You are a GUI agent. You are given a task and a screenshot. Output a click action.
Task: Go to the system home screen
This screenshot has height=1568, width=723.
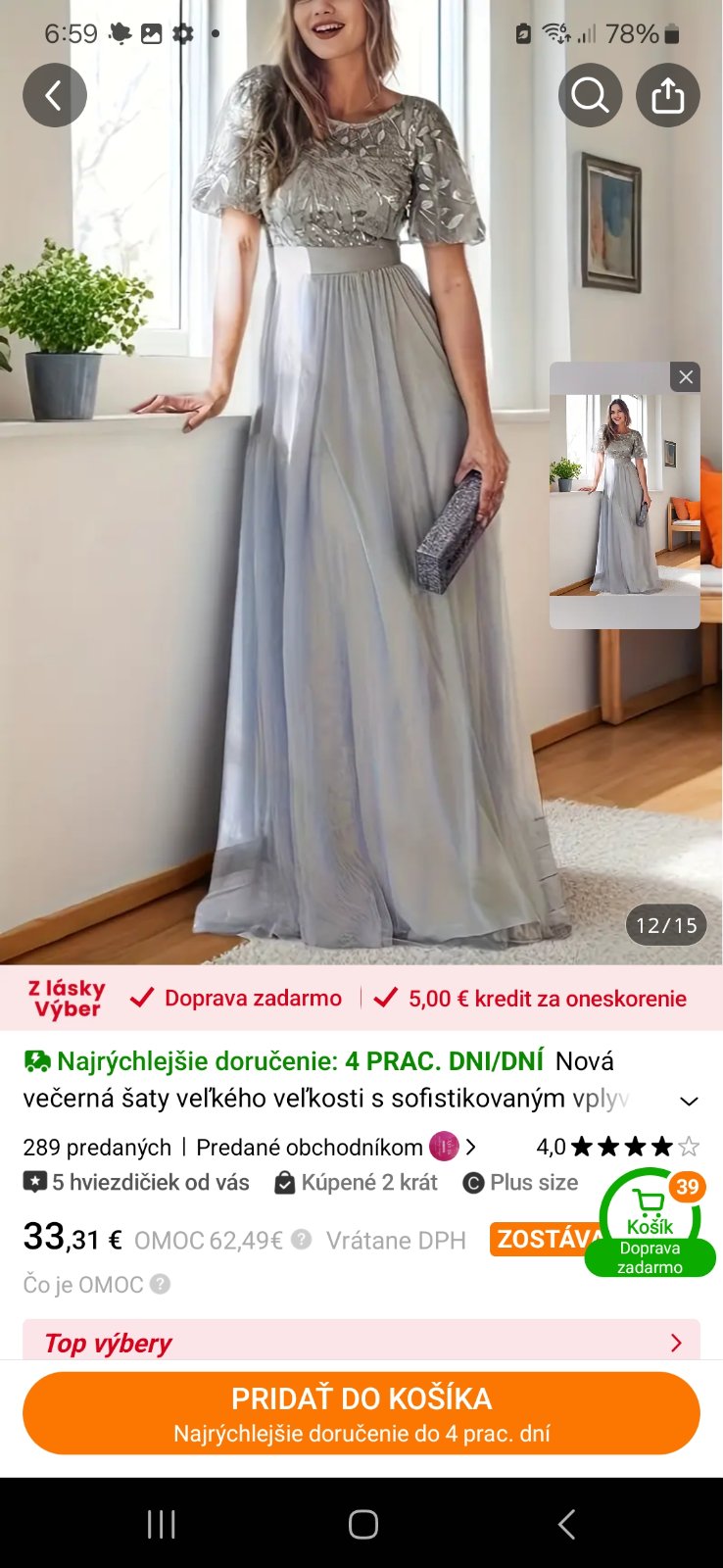pyautogui.click(x=362, y=1524)
